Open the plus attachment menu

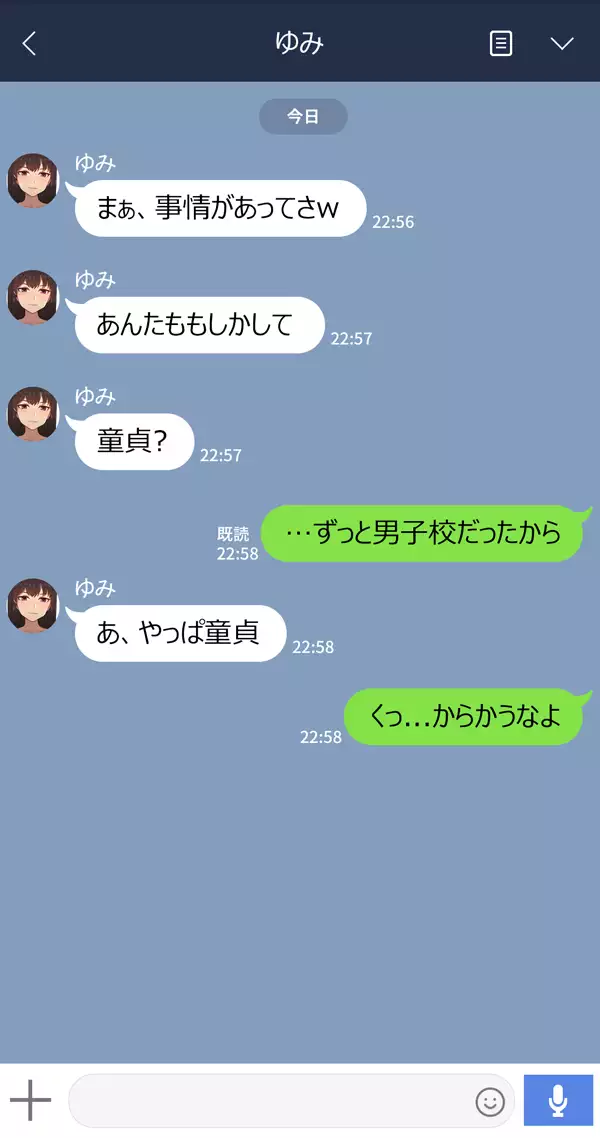point(31,1101)
